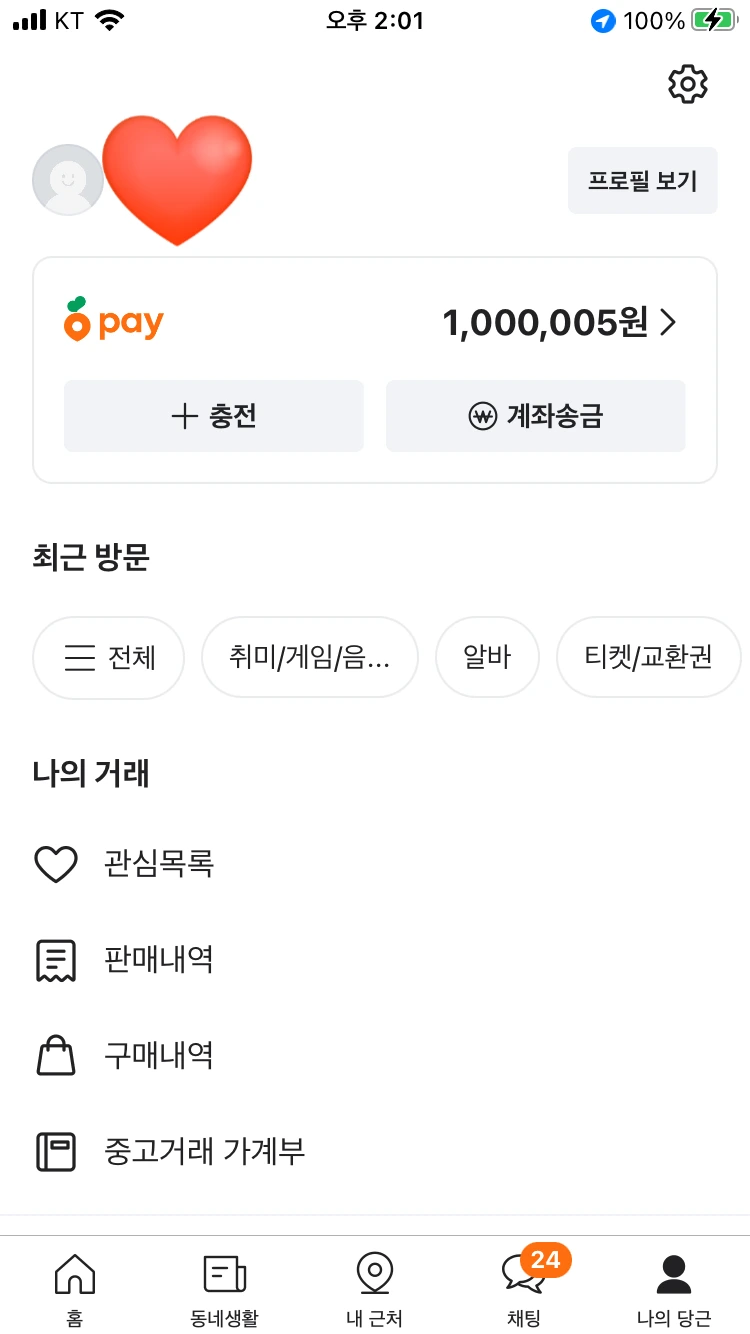The width and height of the screenshot is (750, 1334).
Task: Switch to the 홈 tab
Action: click(75, 1288)
